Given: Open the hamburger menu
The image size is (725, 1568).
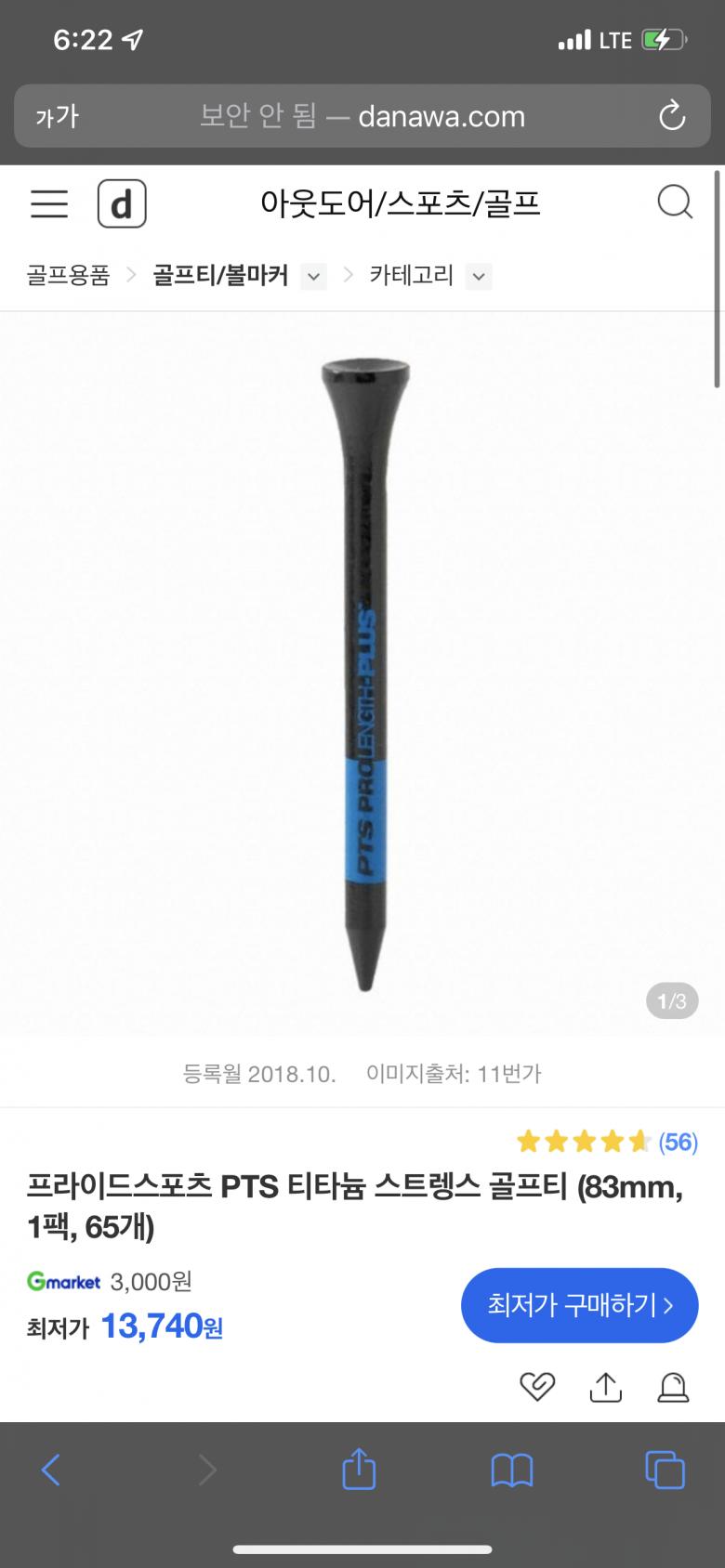Looking at the screenshot, I should pyautogui.click(x=49, y=203).
